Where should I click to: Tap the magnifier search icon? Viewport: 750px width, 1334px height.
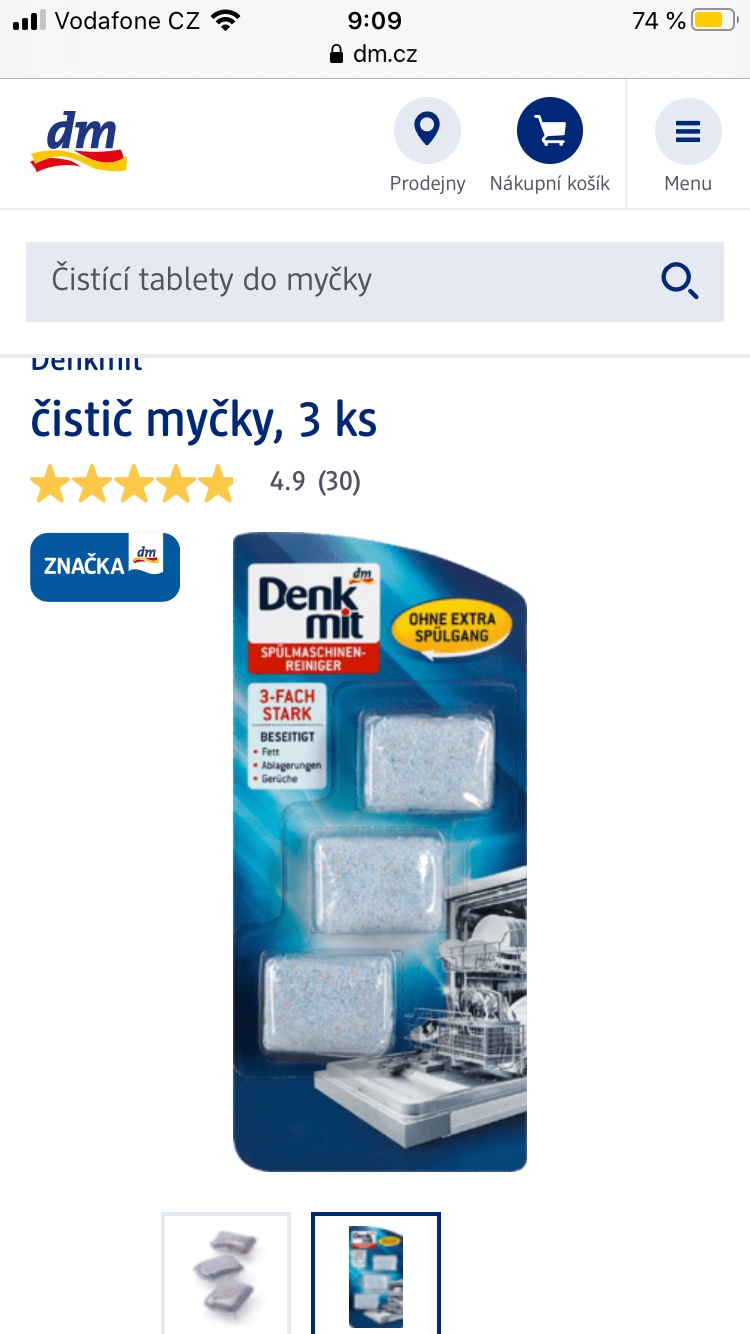point(680,281)
